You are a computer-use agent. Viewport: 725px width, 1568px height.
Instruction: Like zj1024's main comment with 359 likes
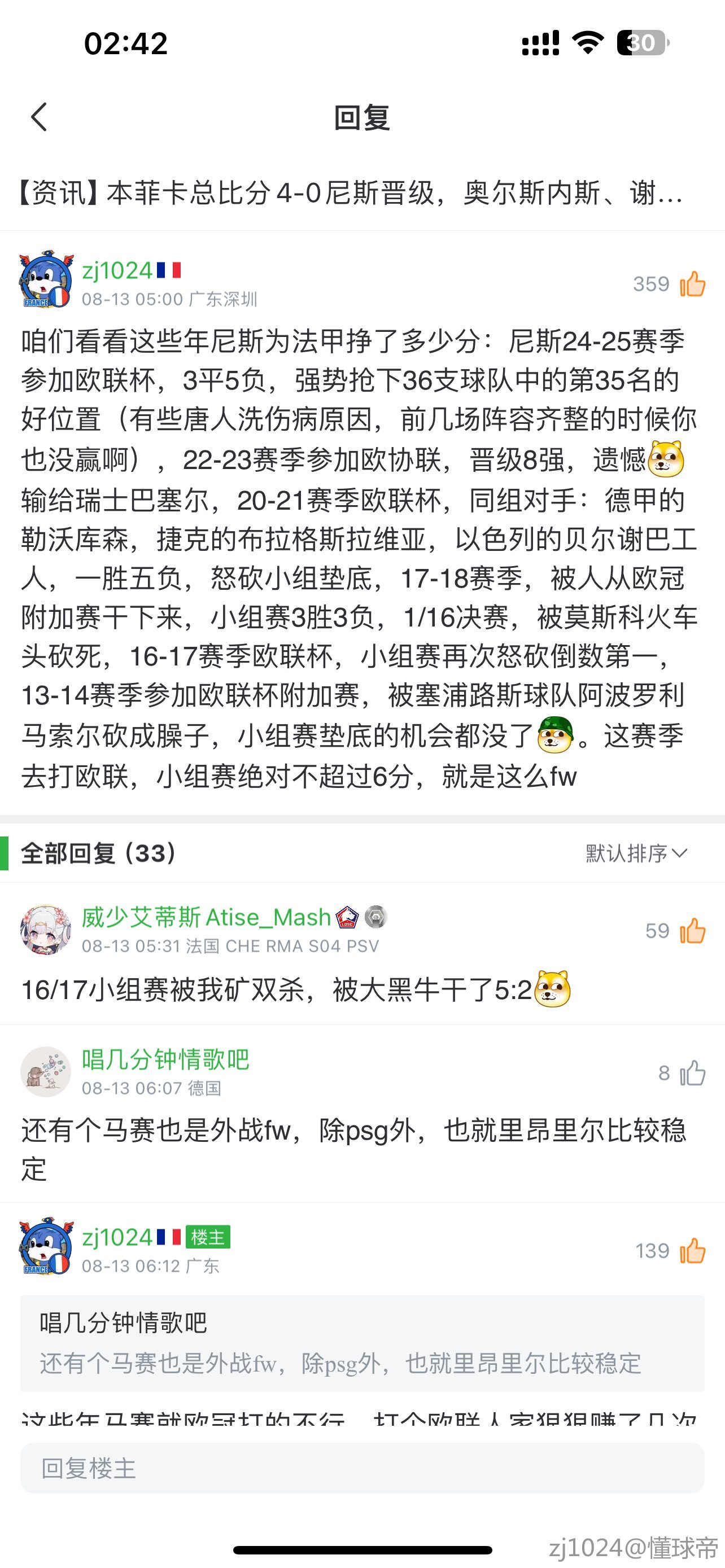[692, 284]
